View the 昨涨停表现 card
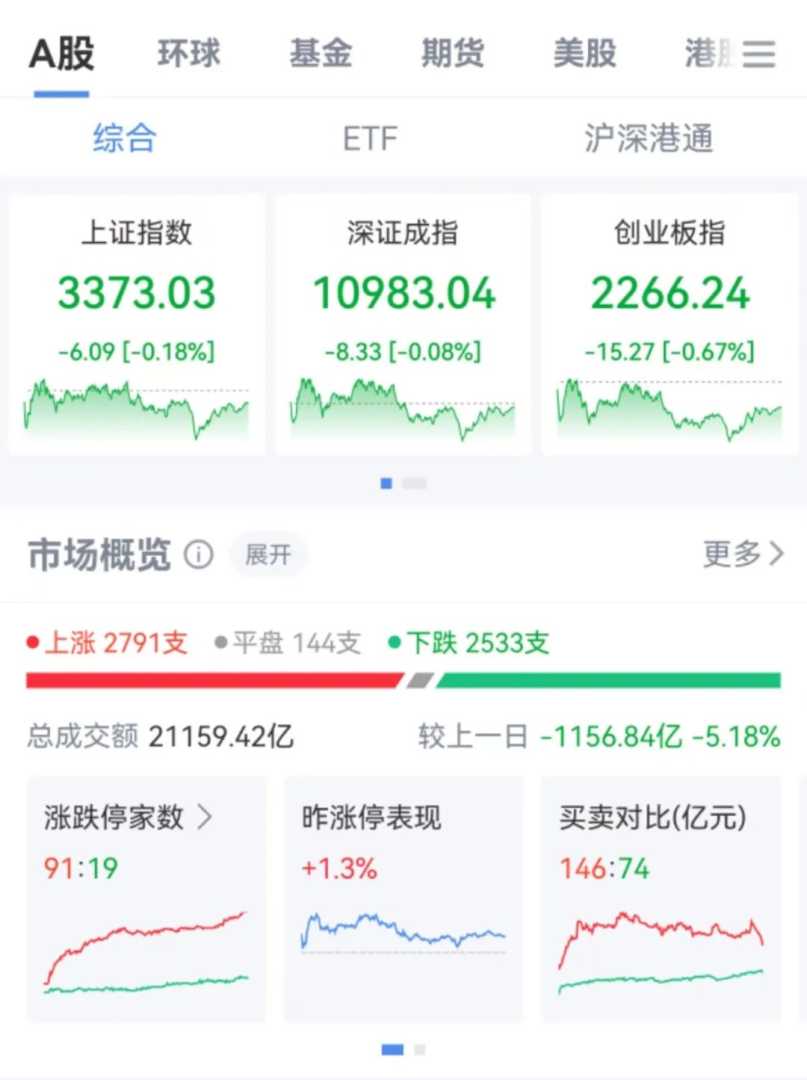 pos(403,898)
